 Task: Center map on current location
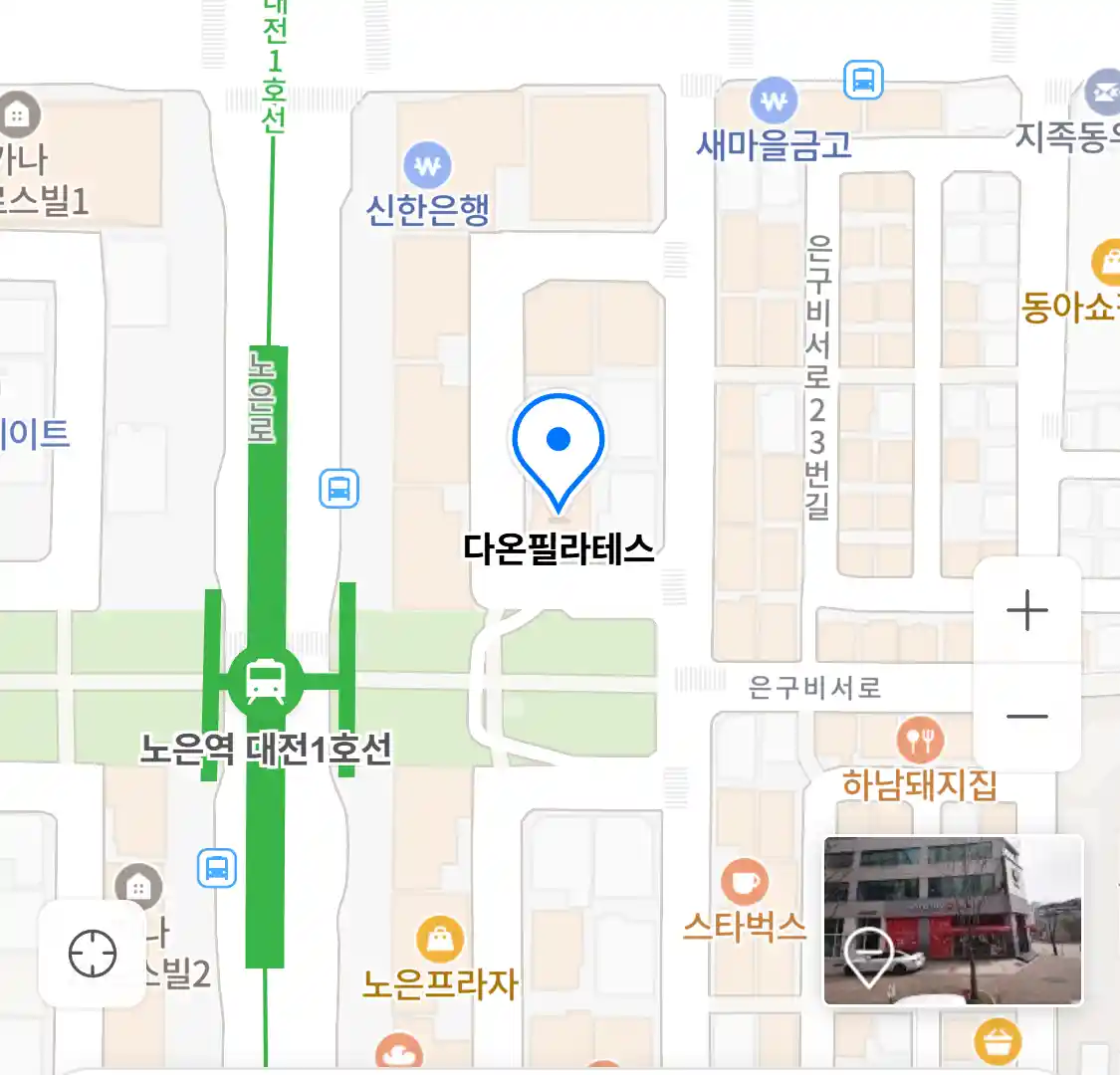click(x=92, y=954)
